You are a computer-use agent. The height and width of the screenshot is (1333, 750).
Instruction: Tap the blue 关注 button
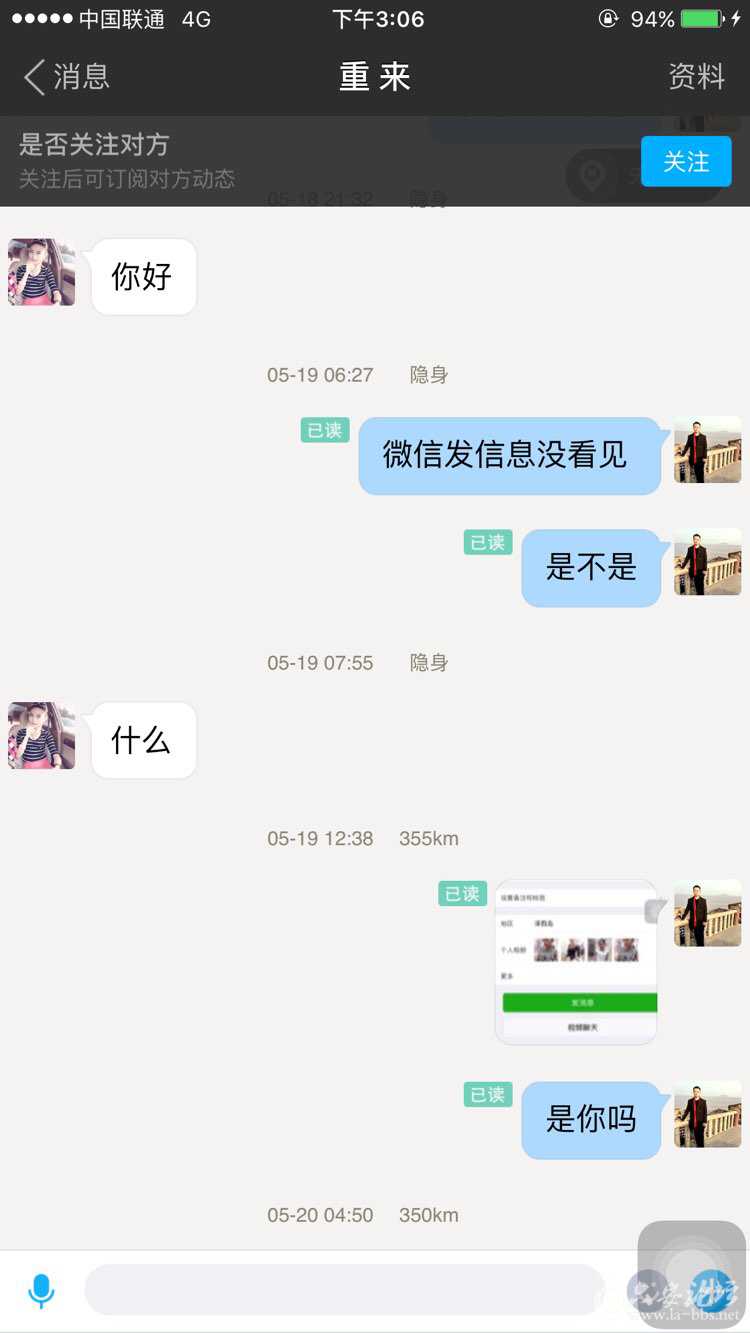tap(686, 162)
